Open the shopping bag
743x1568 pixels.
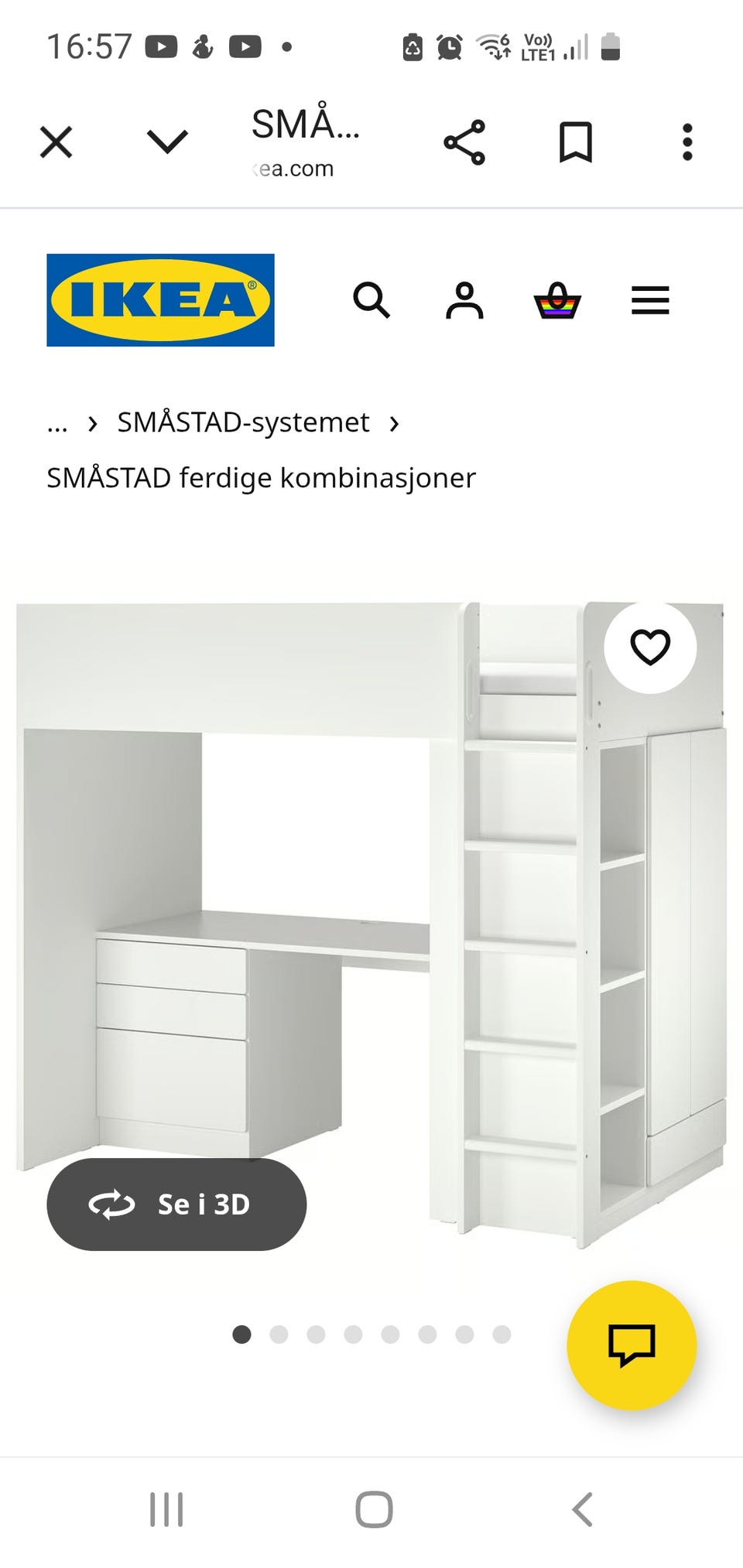pyautogui.click(x=558, y=301)
